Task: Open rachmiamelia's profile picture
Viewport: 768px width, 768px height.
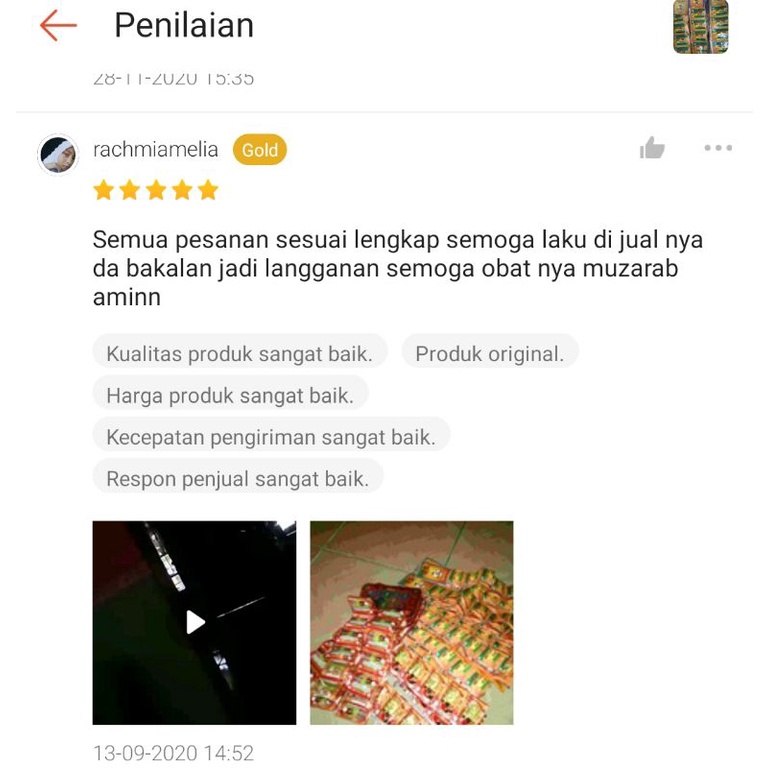Action: (58, 154)
